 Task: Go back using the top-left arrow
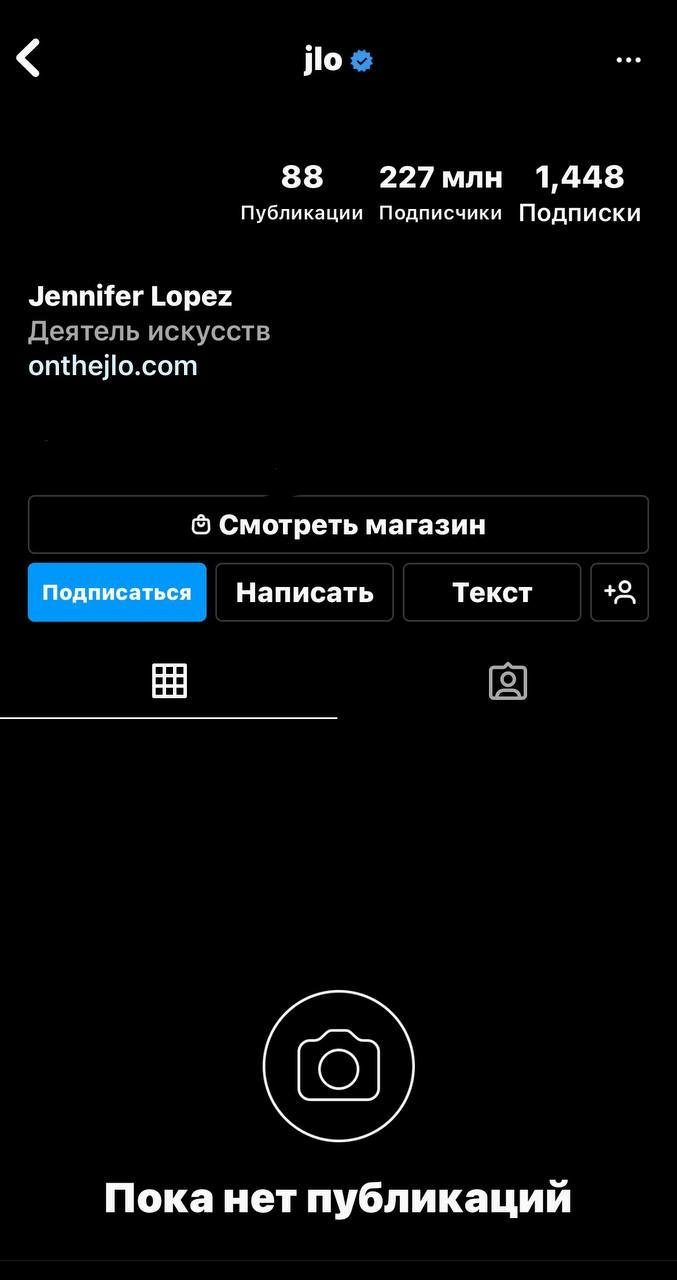tap(29, 58)
